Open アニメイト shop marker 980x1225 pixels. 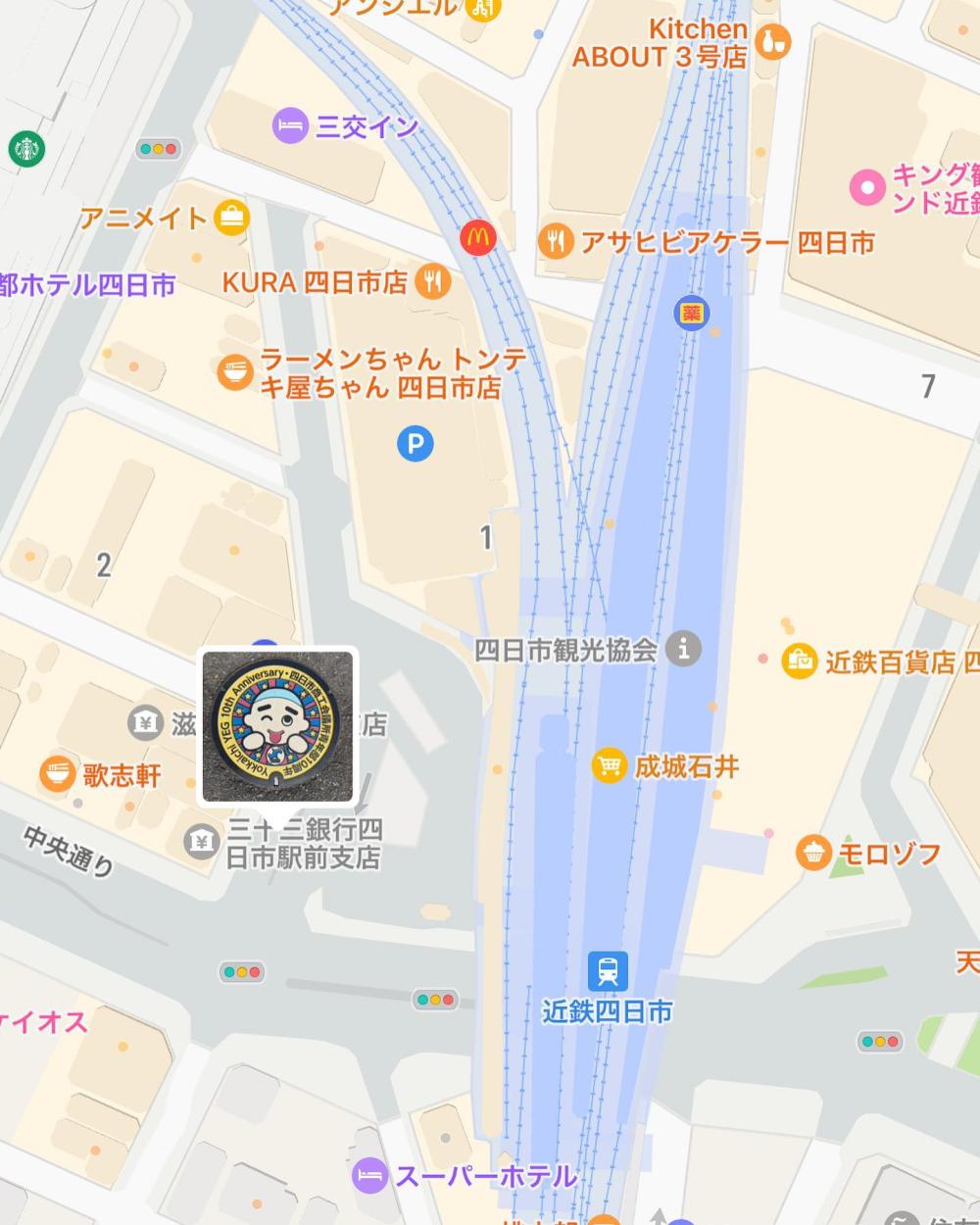click(232, 217)
